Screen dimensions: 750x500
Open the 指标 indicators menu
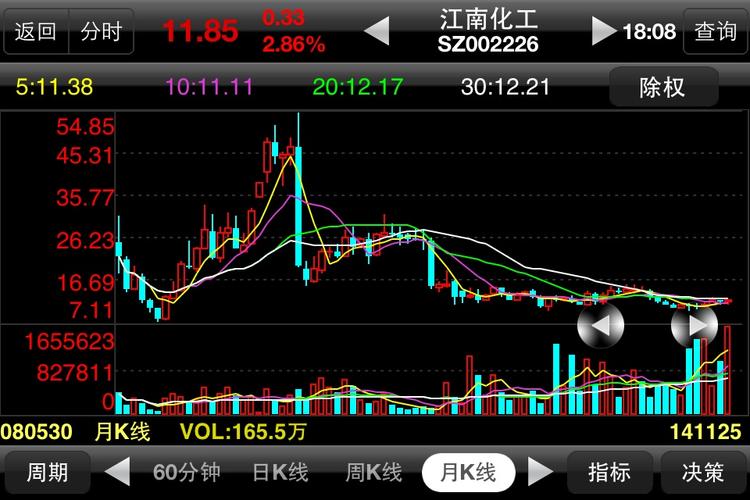point(609,472)
